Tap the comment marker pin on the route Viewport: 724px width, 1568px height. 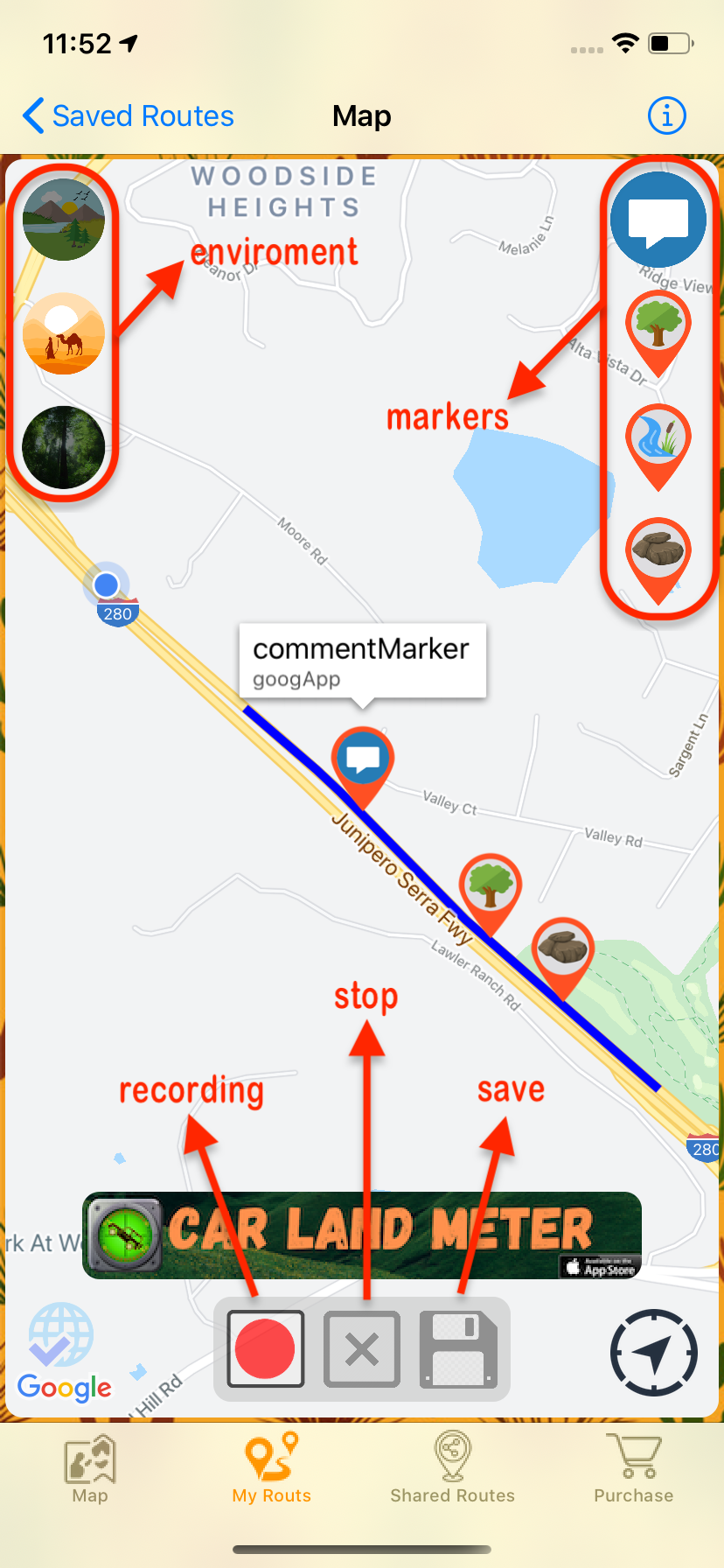point(362,761)
